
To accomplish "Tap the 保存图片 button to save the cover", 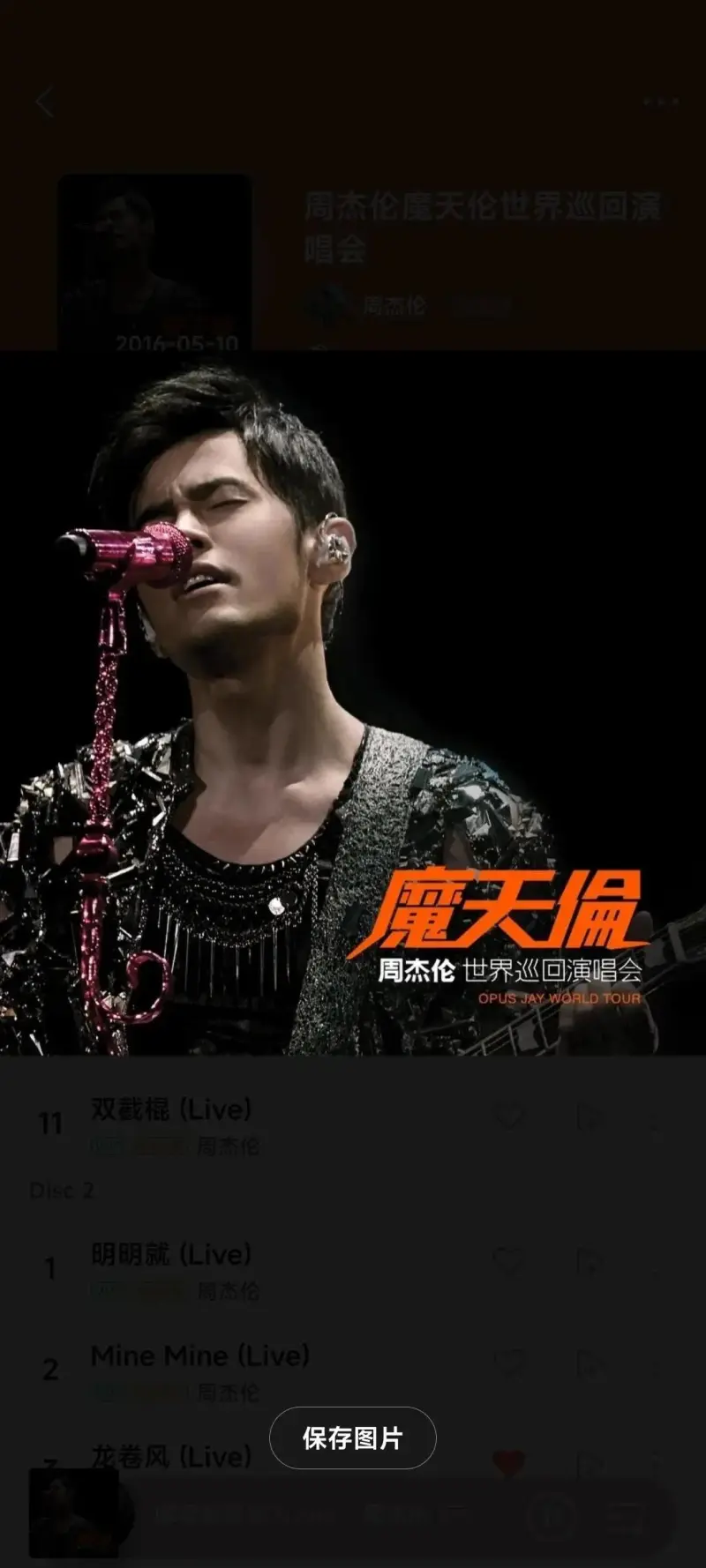I will point(352,1437).
